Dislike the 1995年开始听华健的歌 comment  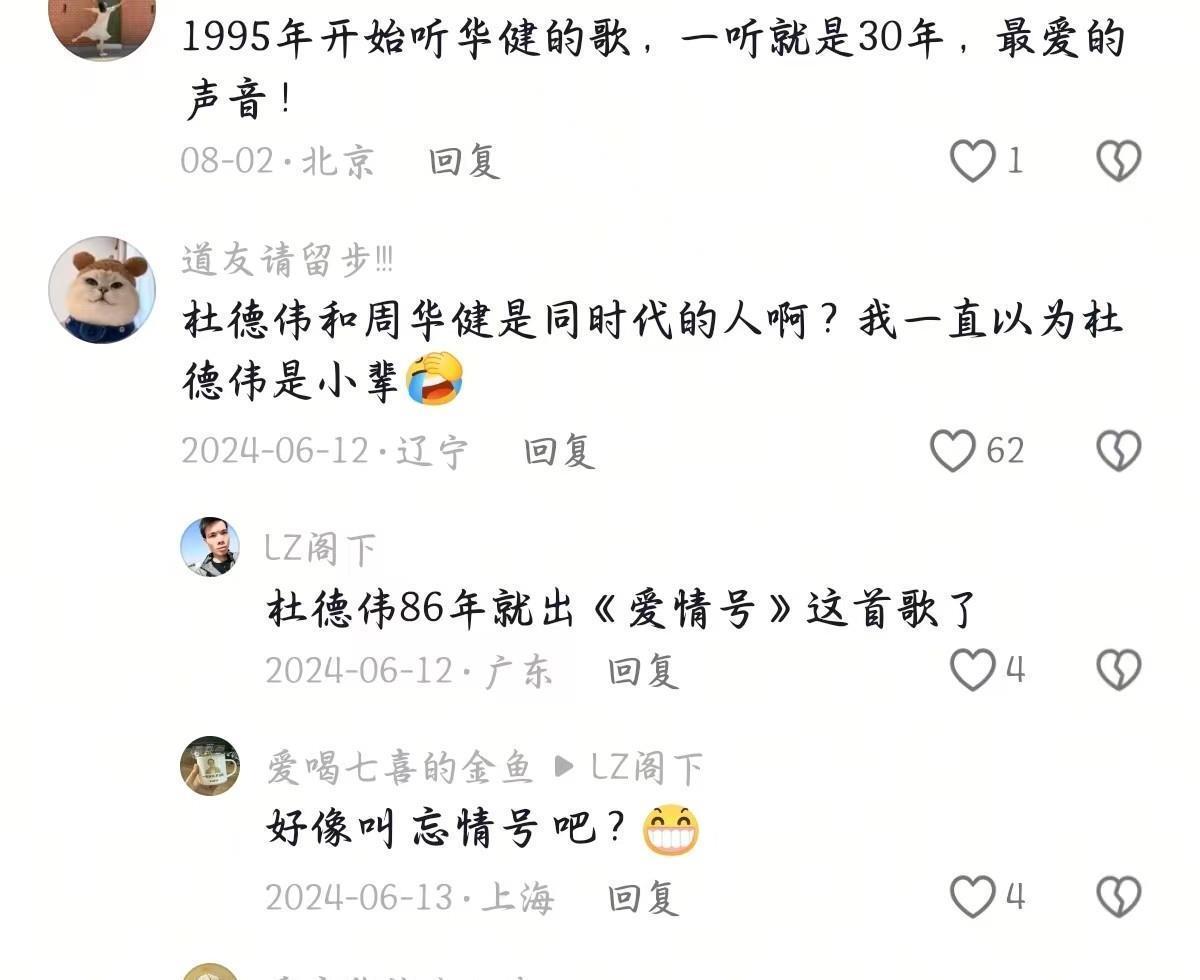(1118, 161)
